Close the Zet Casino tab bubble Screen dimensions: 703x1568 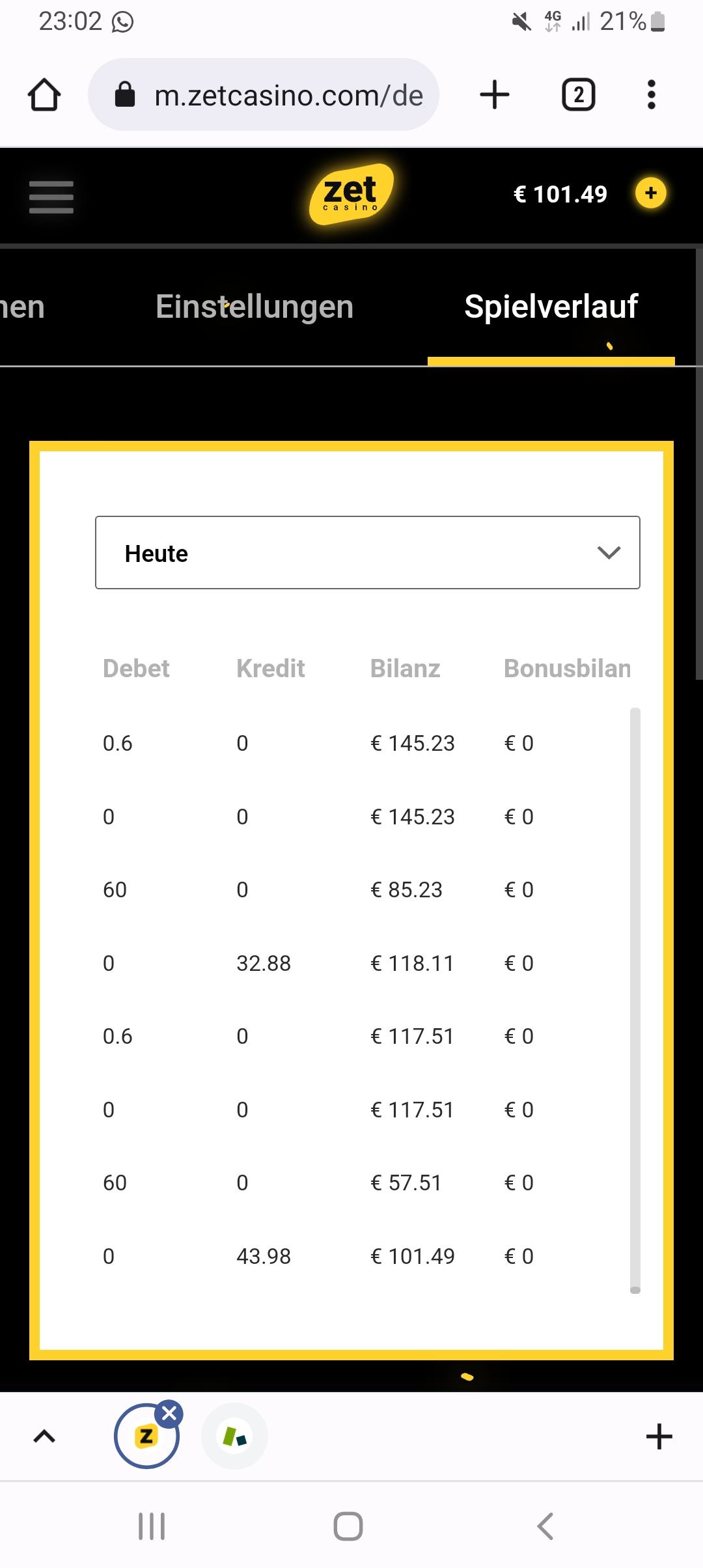169,1414
